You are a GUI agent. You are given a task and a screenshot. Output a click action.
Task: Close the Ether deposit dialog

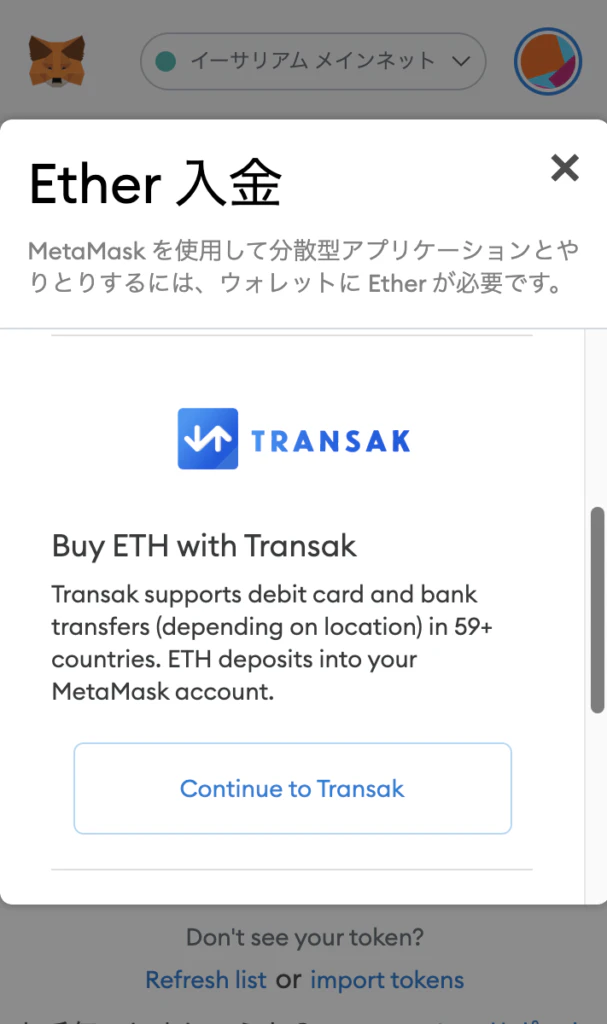565,168
